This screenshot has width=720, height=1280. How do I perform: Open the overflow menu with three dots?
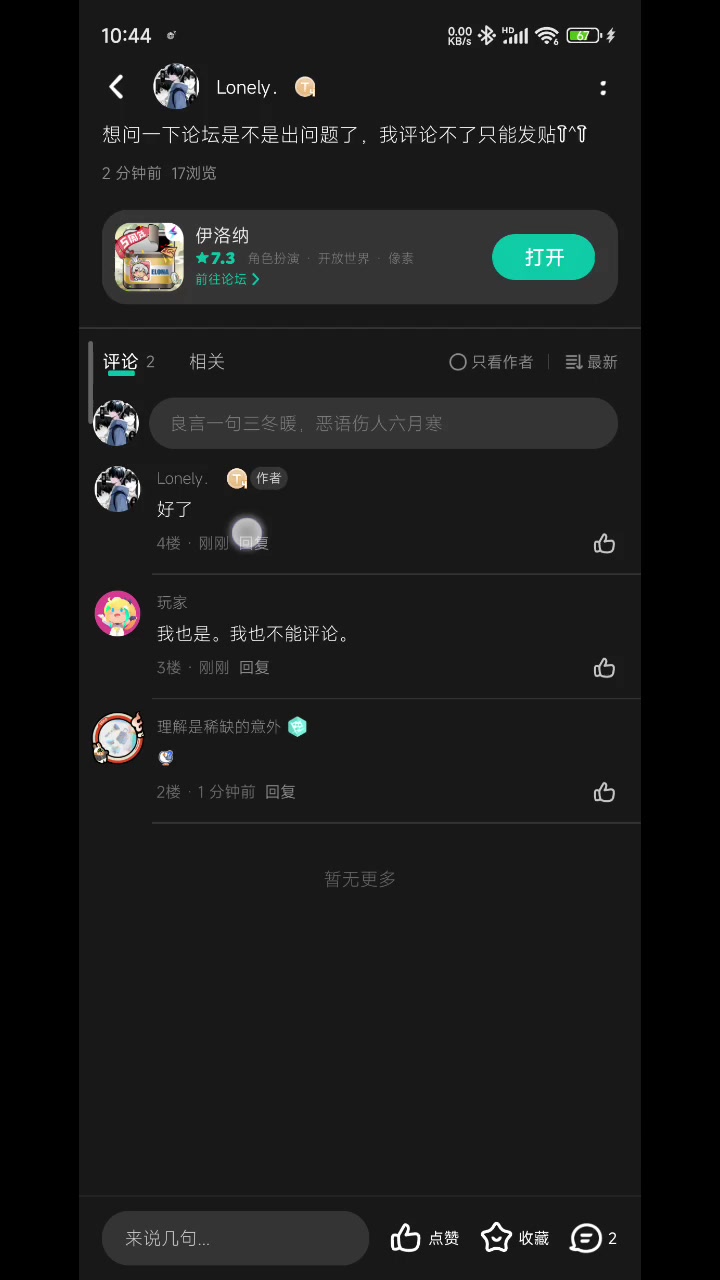click(602, 88)
